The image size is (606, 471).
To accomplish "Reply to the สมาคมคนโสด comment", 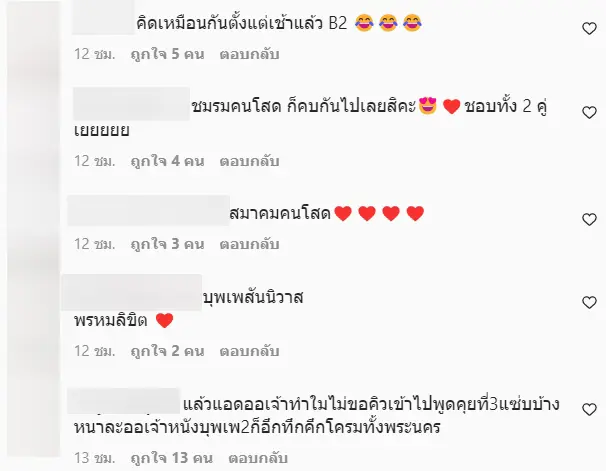I will coord(248,243).
